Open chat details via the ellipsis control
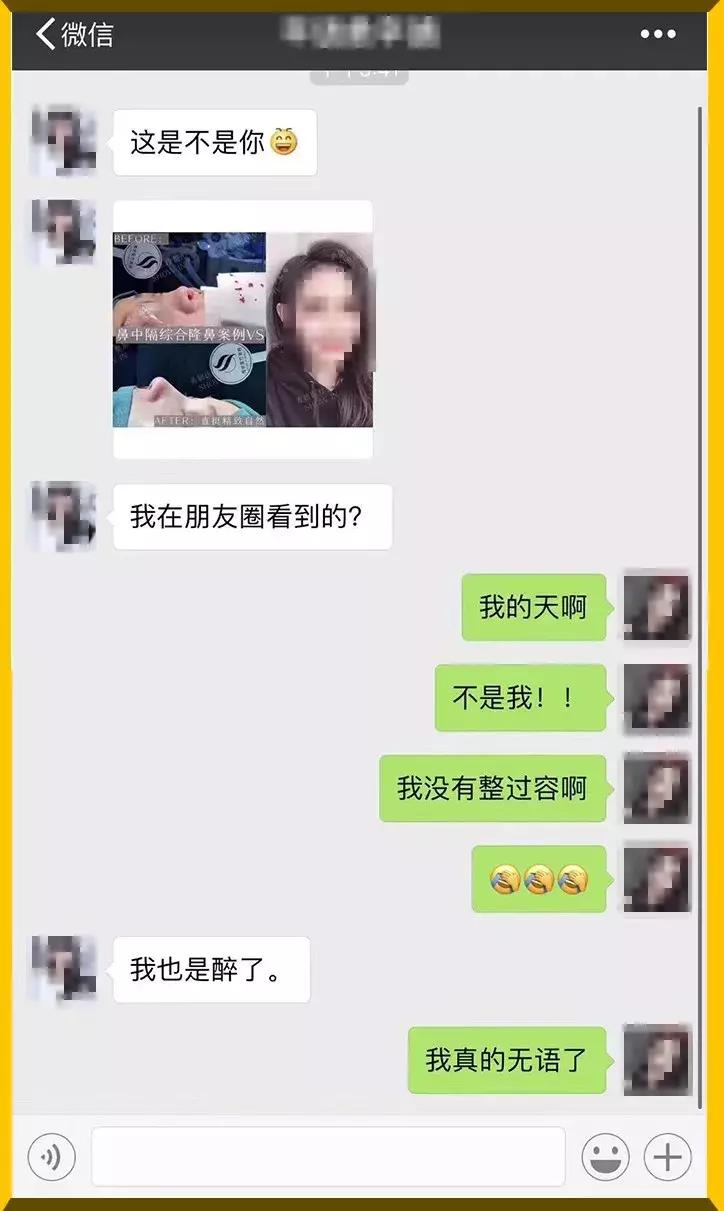 point(657,33)
